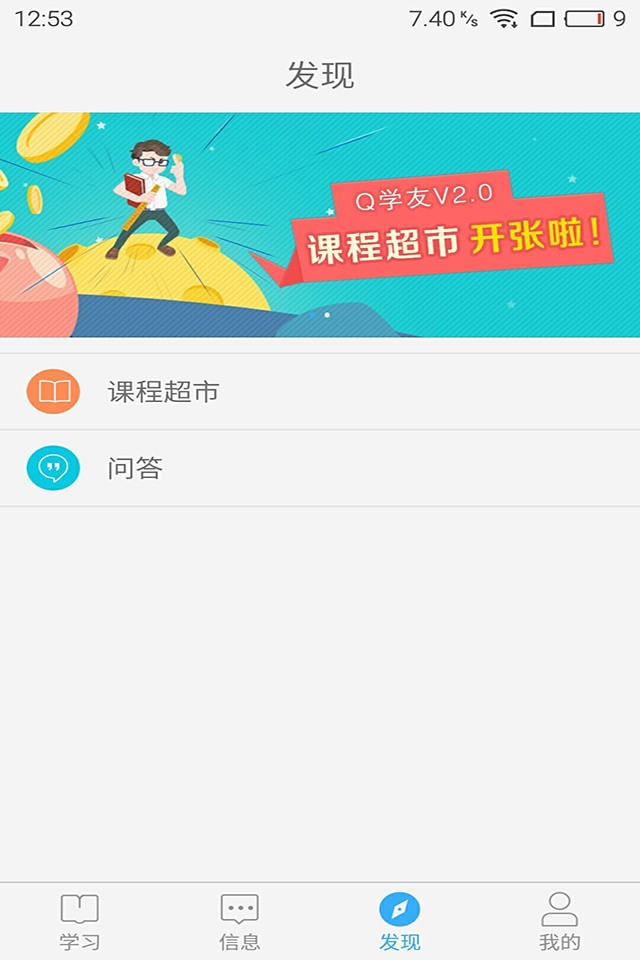Open the 问答 row

320,468
